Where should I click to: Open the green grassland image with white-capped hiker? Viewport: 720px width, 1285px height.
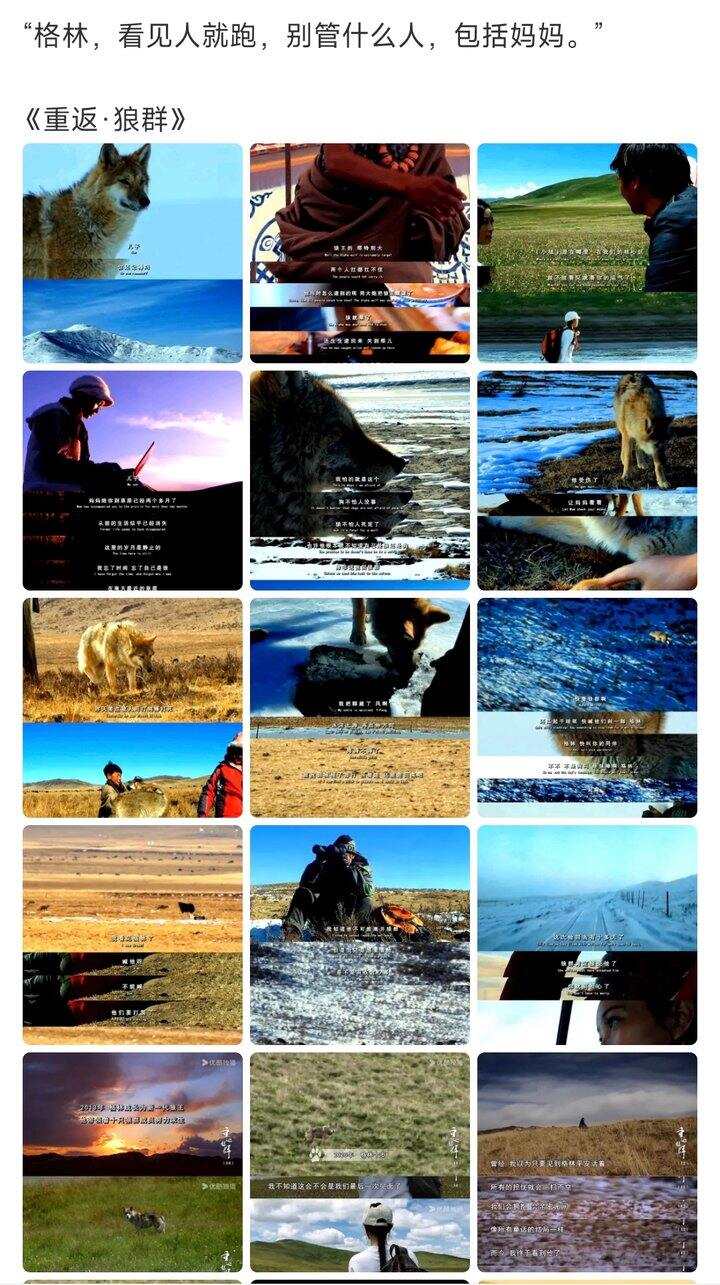(587, 253)
